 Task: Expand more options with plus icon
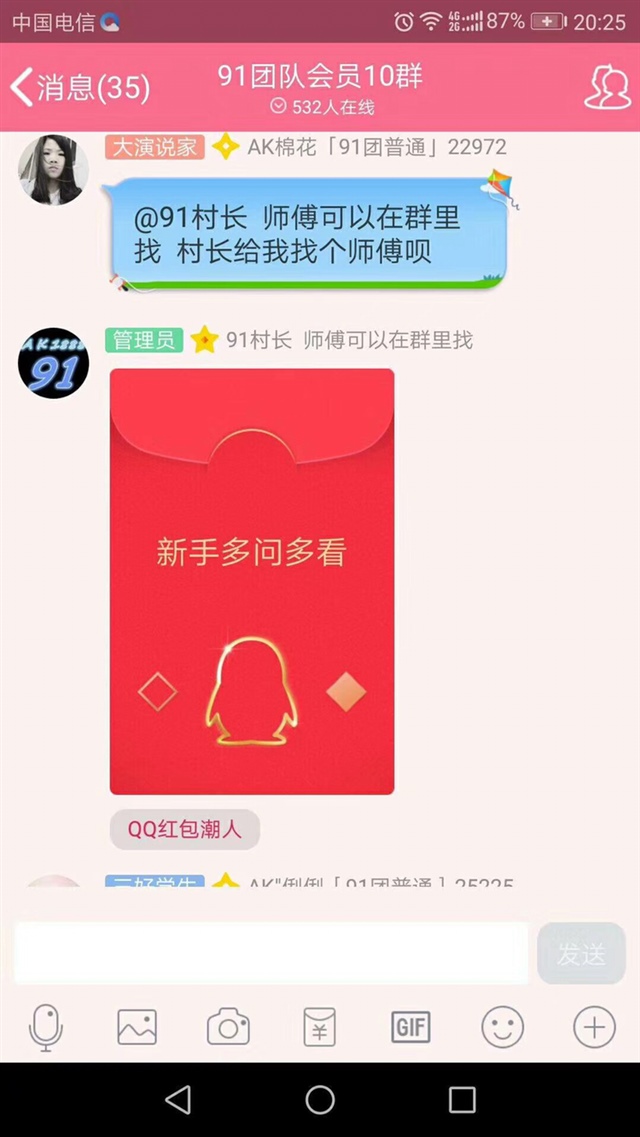click(594, 1027)
